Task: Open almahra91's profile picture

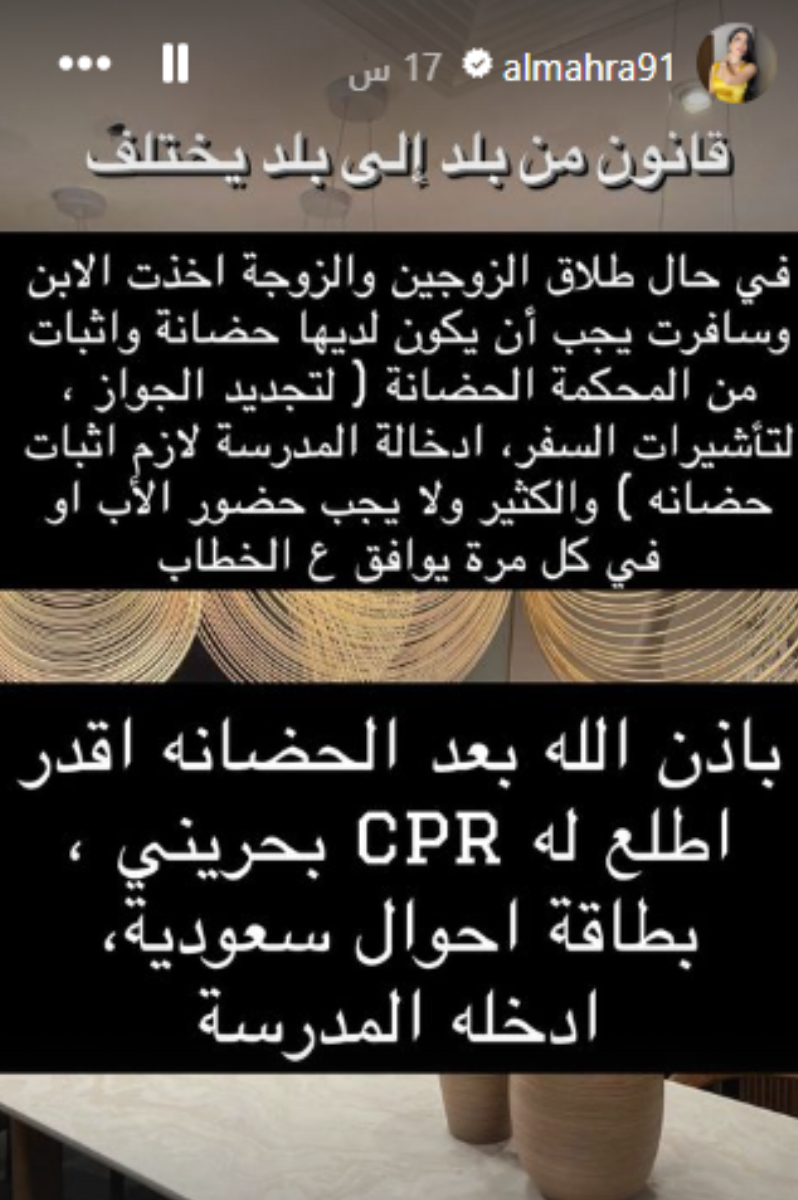Action: pos(735,64)
